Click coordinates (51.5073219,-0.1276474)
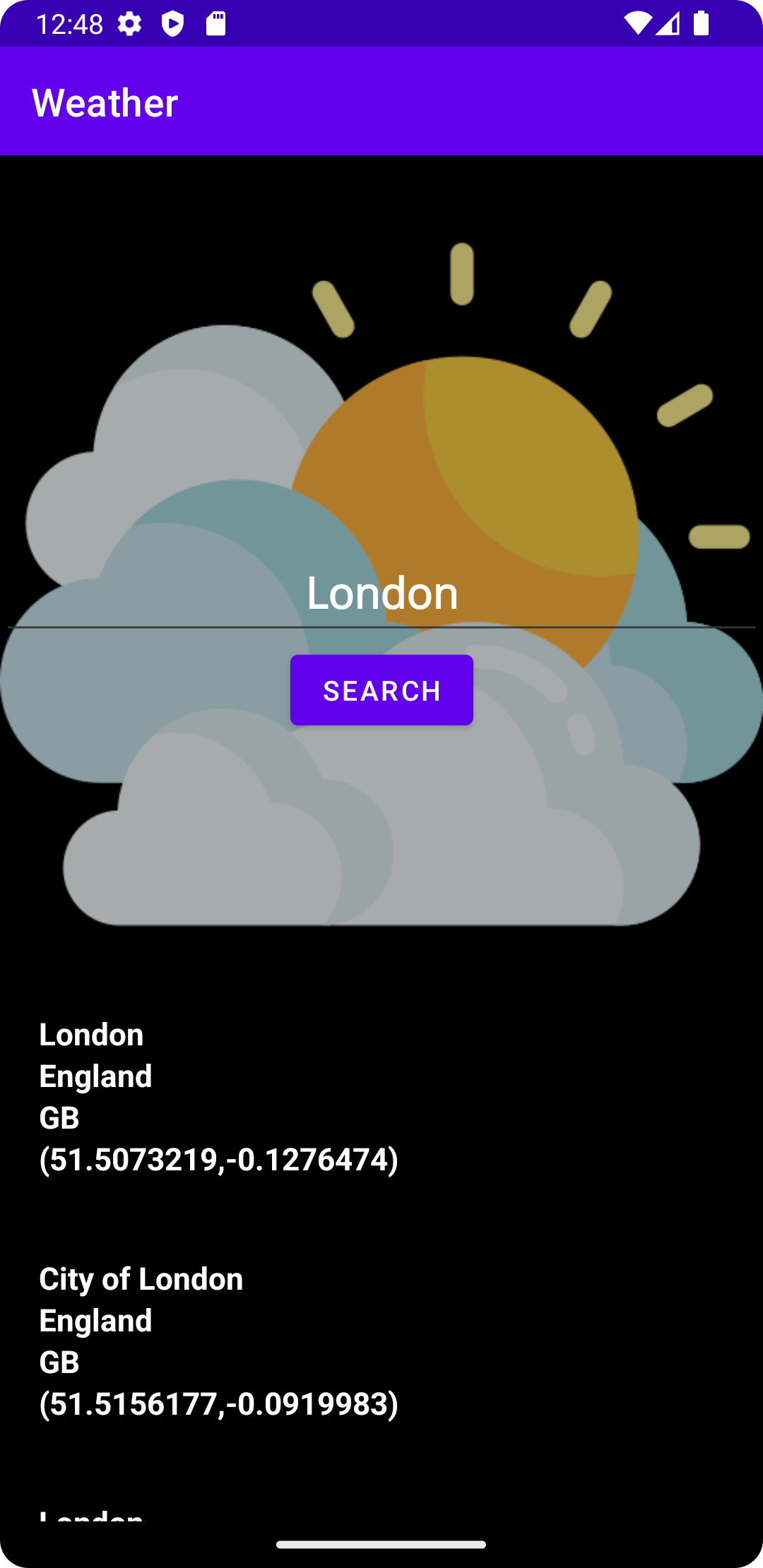This screenshot has height=1568, width=763. click(x=219, y=1158)
